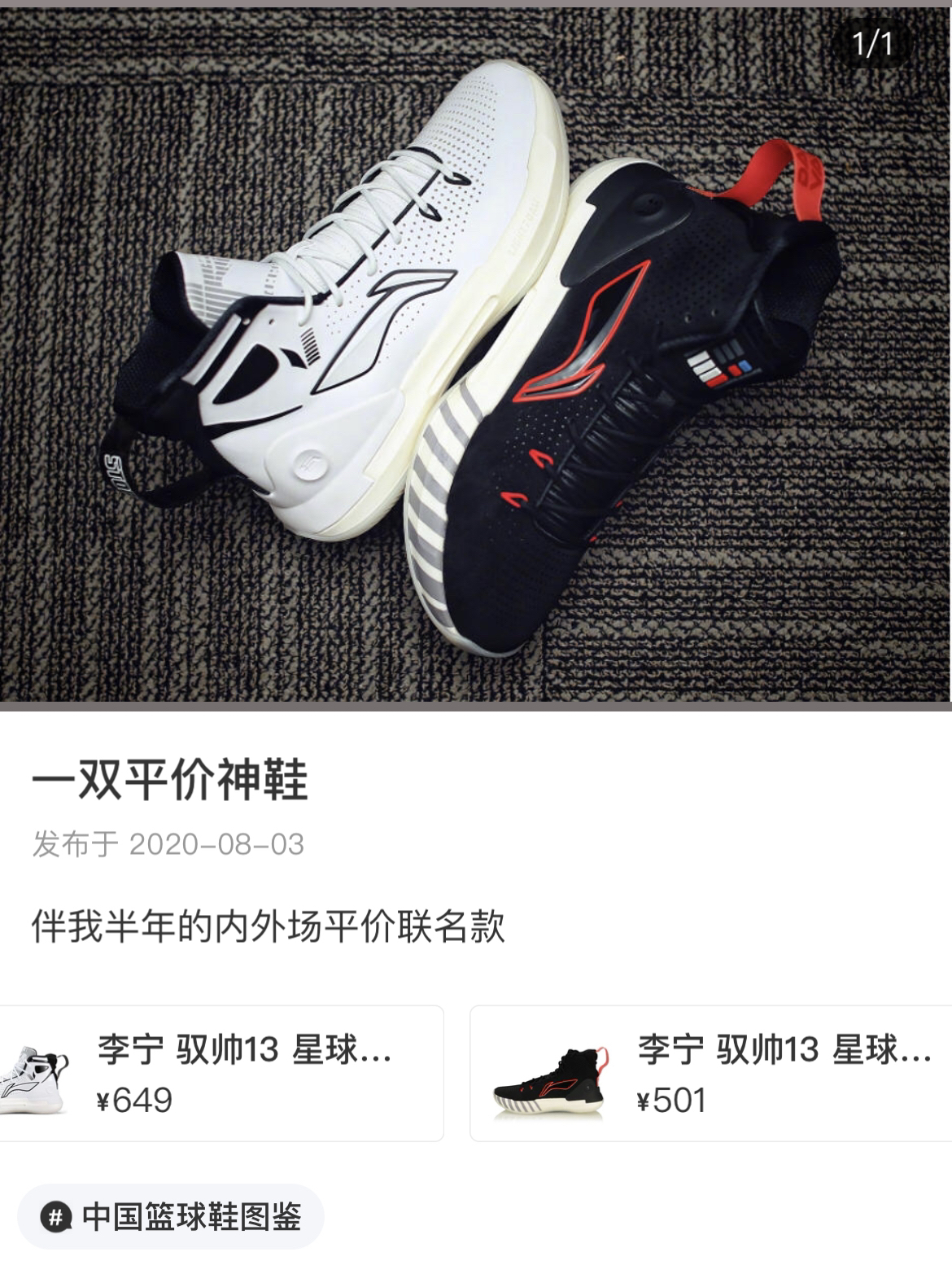
Task: Open the white 李宁 驭帅13 card priced ¥649
Action: (220, 1073)
